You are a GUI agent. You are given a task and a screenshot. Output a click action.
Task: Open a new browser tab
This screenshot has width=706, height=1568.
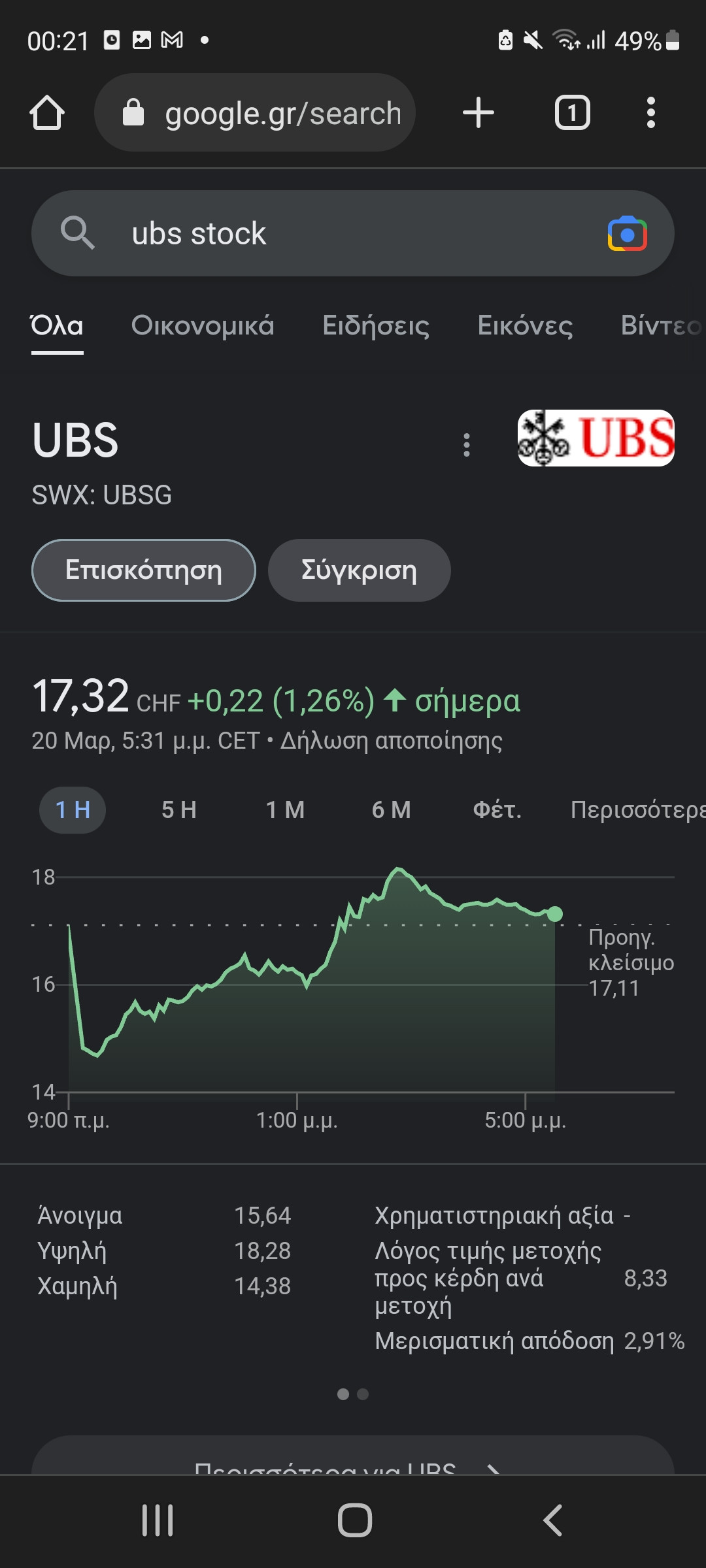tap(479, 113)
